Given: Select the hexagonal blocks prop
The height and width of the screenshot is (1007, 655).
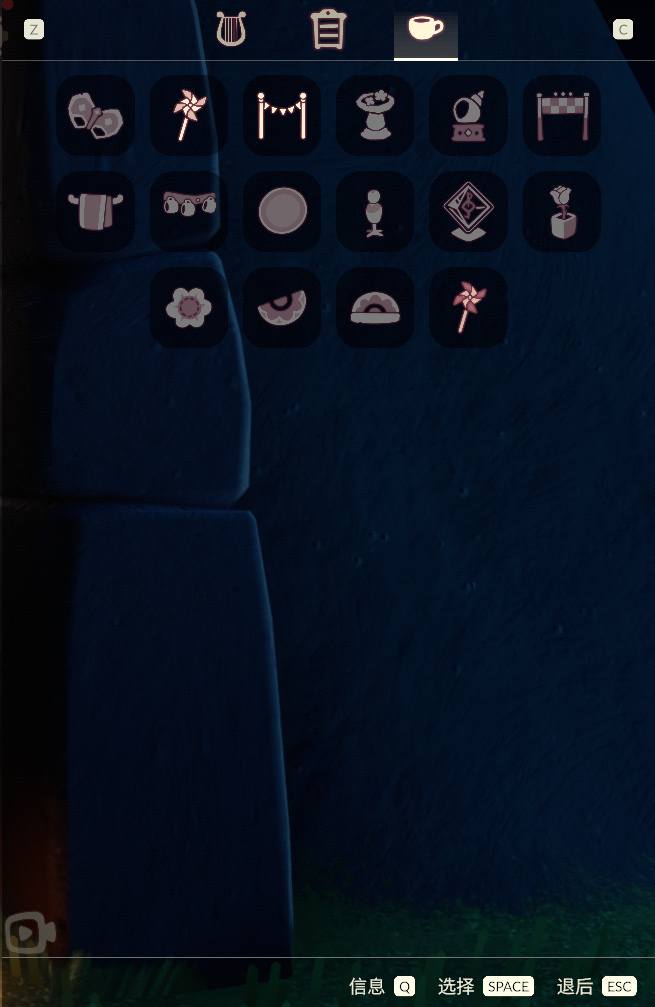Looking at the screenshot, I should 95,116.
